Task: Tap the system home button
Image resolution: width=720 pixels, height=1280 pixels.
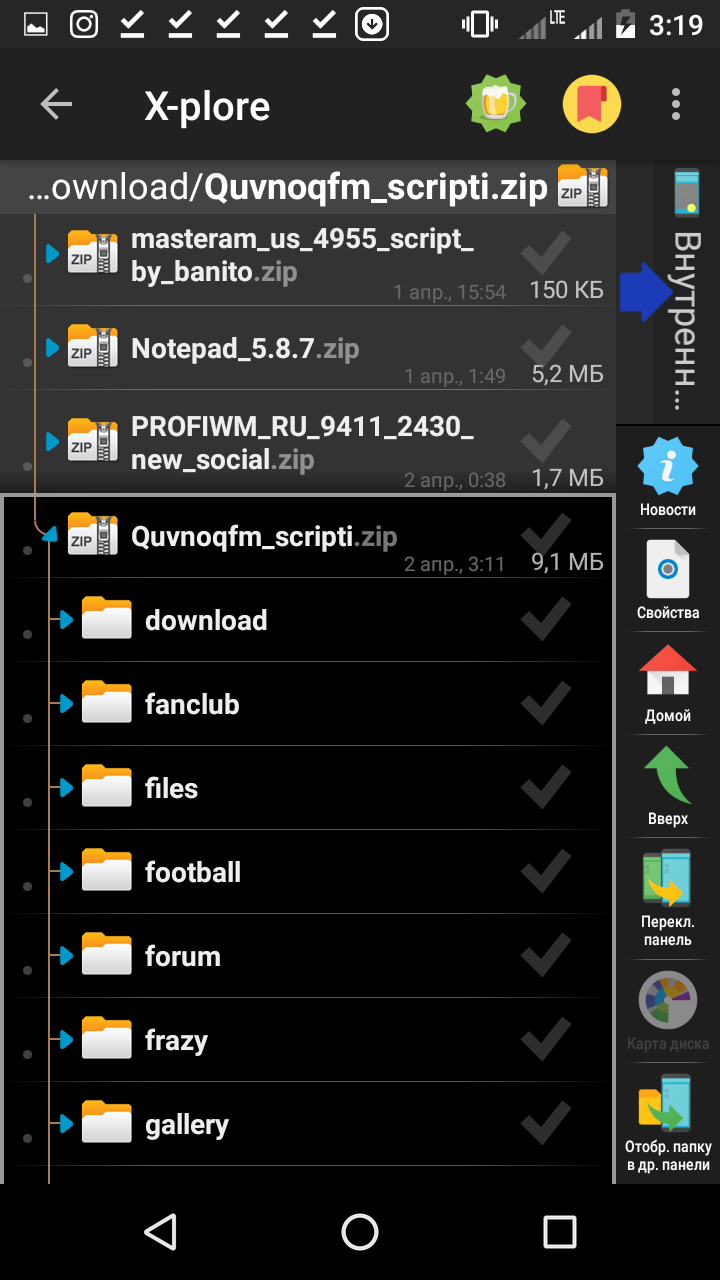Action: pos(360,1232)
